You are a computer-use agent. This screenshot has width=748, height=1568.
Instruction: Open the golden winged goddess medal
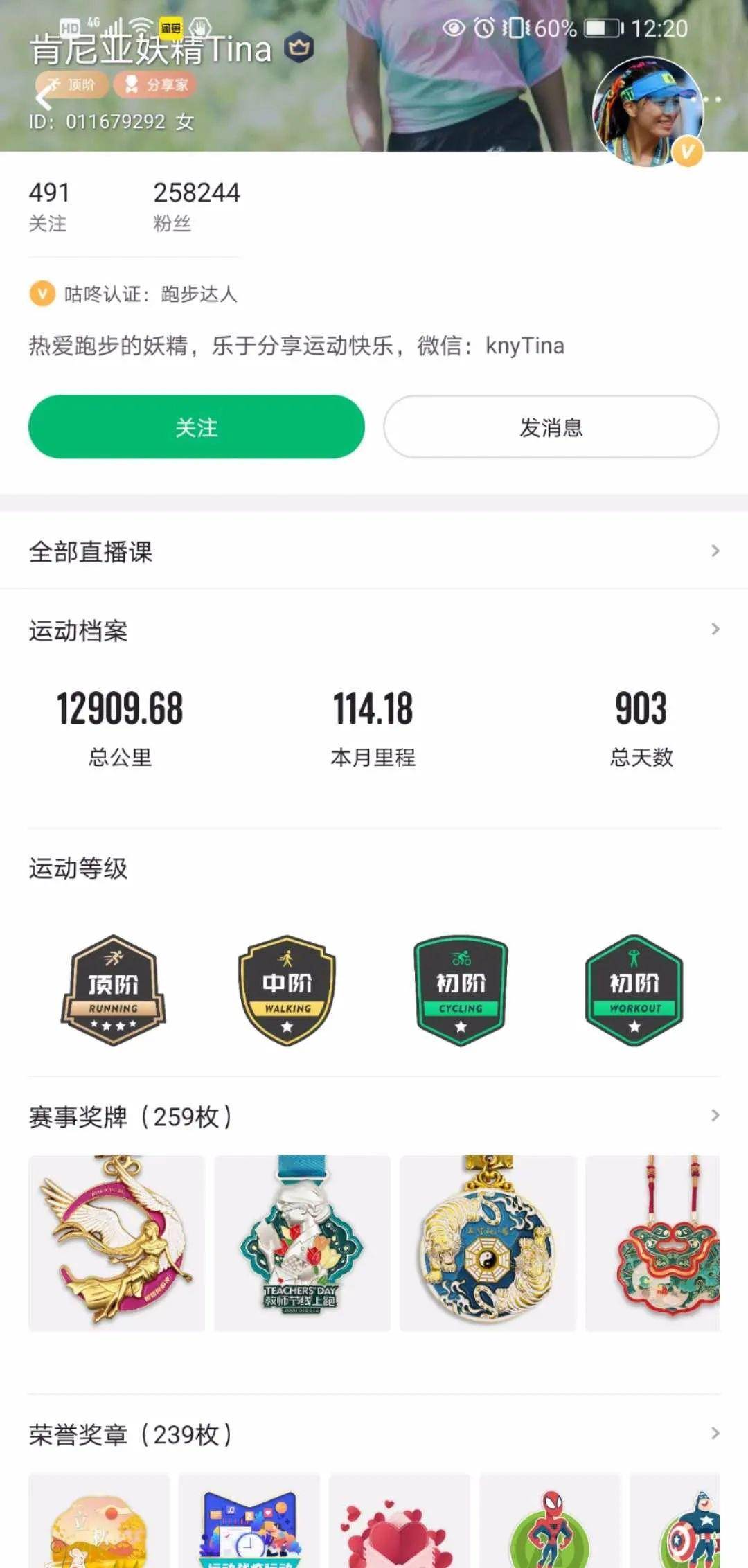[x=116, y=1242]
